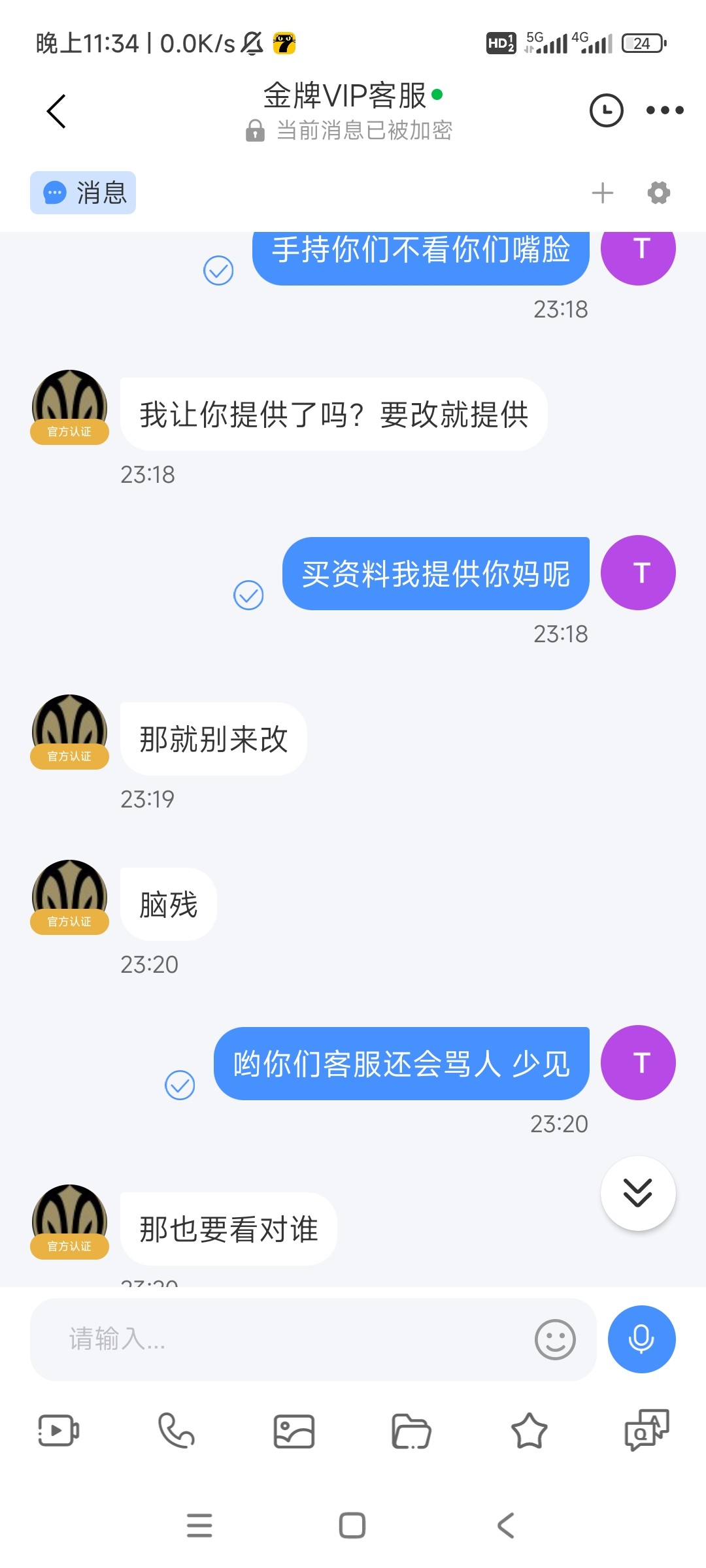
Task: Tap the scroll-to-bottom double chevron
Action: [638, 1192]
